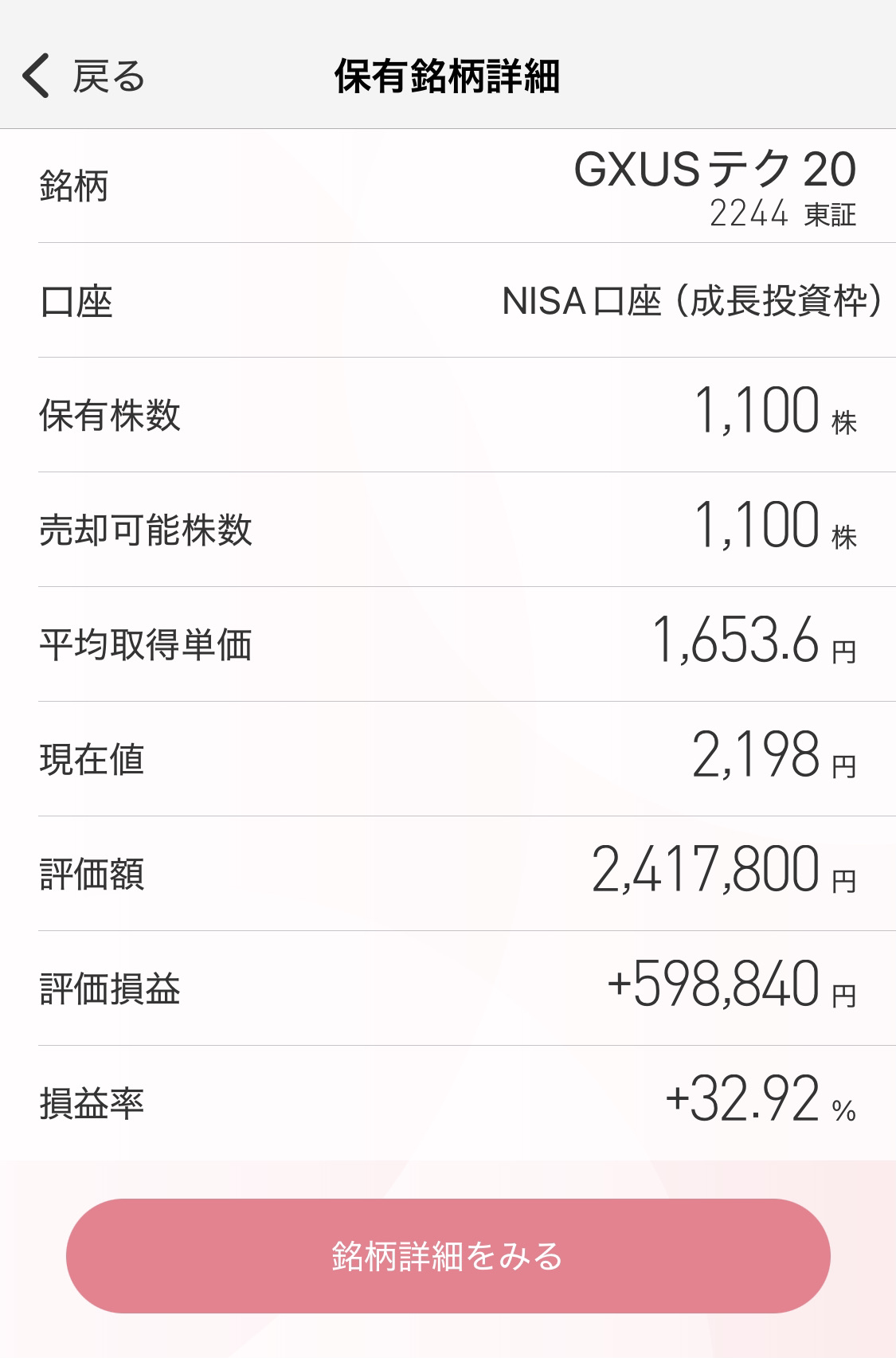Open 銘柄詳細をみる for stock details
Screen dimensions: 896x1358
point(448,1256)
